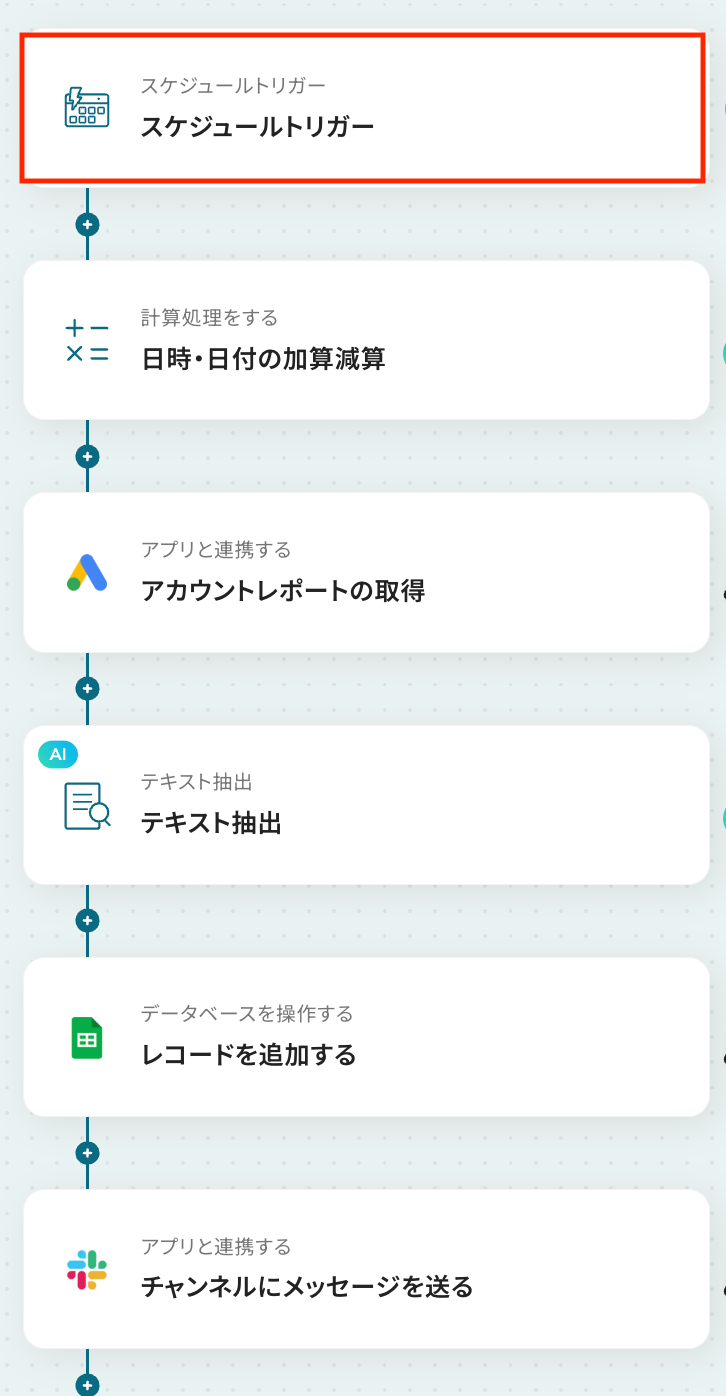The height and width of the screenshot is (1396, 726).
Task: Select the AI テキスト抽出 step
Action: [x=366, y=804]
